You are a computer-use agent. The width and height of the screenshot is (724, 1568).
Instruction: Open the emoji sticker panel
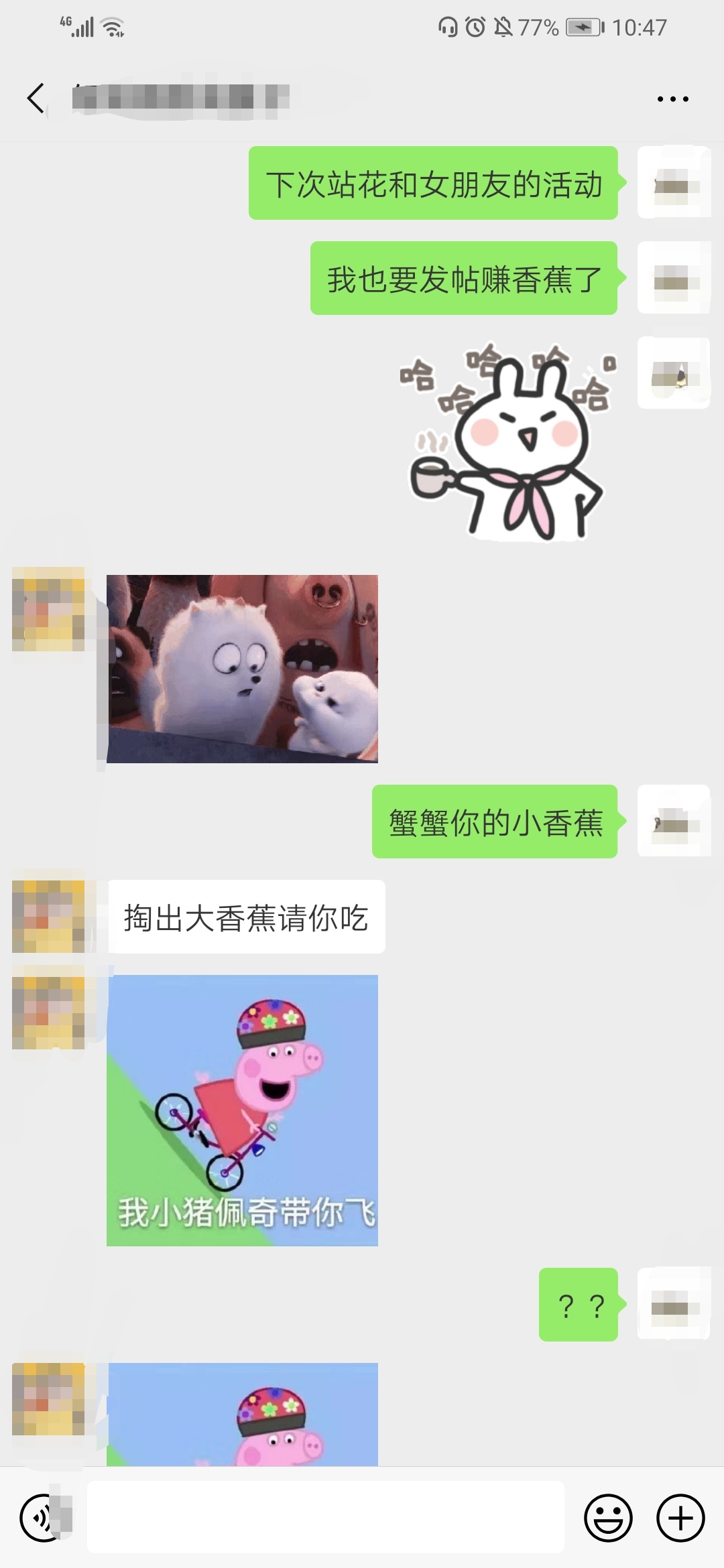608,1518
